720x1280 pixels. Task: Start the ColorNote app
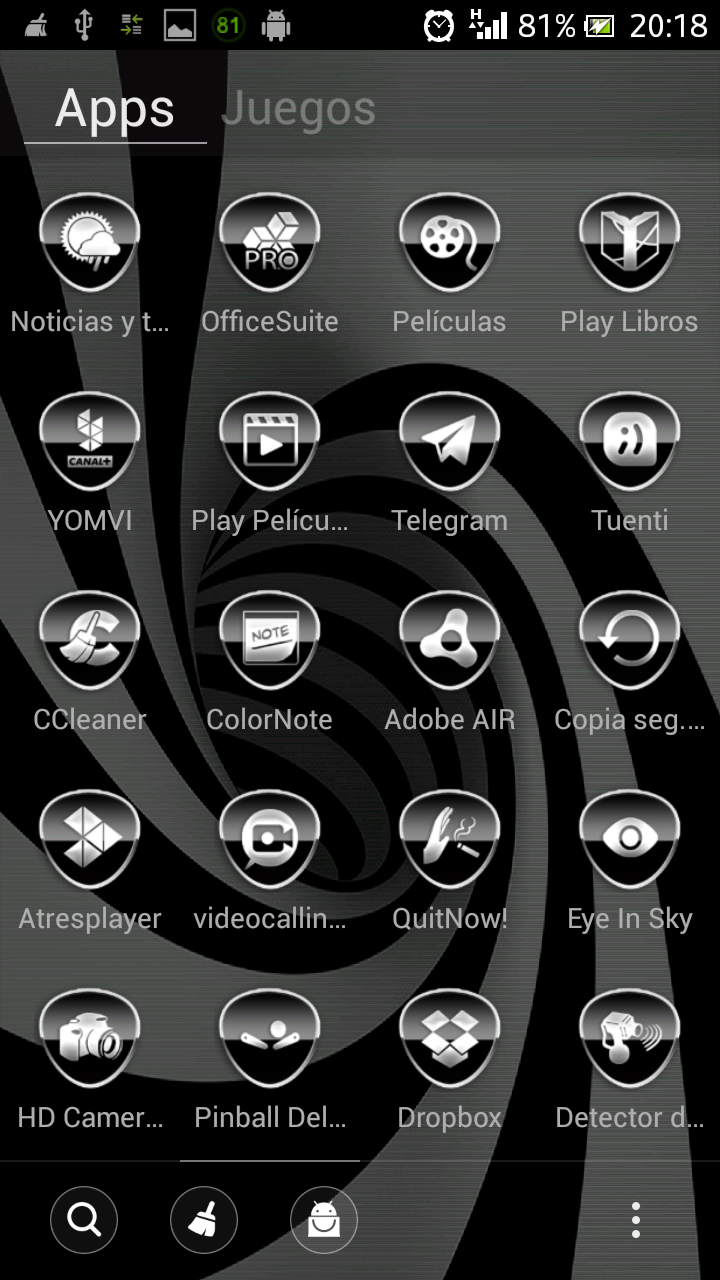click(x=269, y=638)
